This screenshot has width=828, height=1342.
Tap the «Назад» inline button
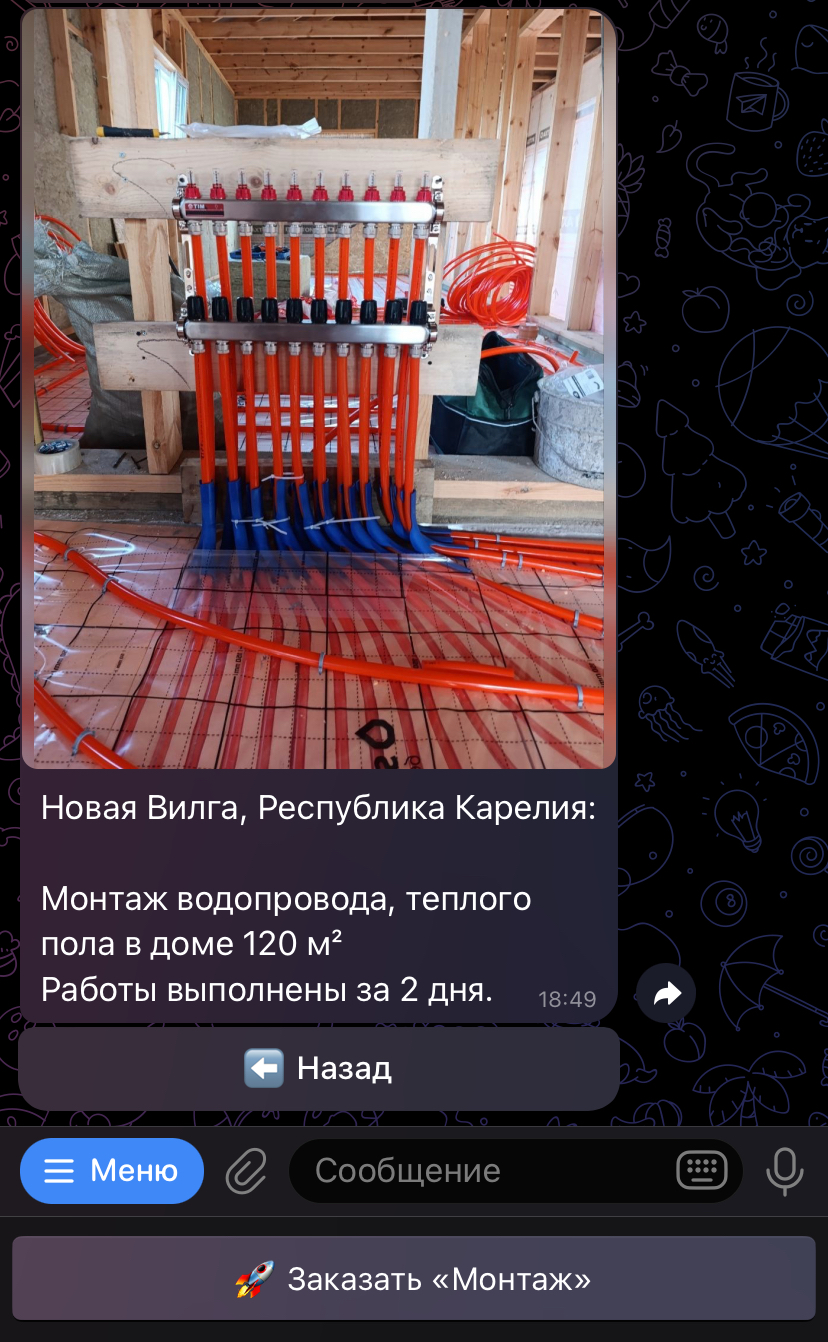click(318, 1069)
